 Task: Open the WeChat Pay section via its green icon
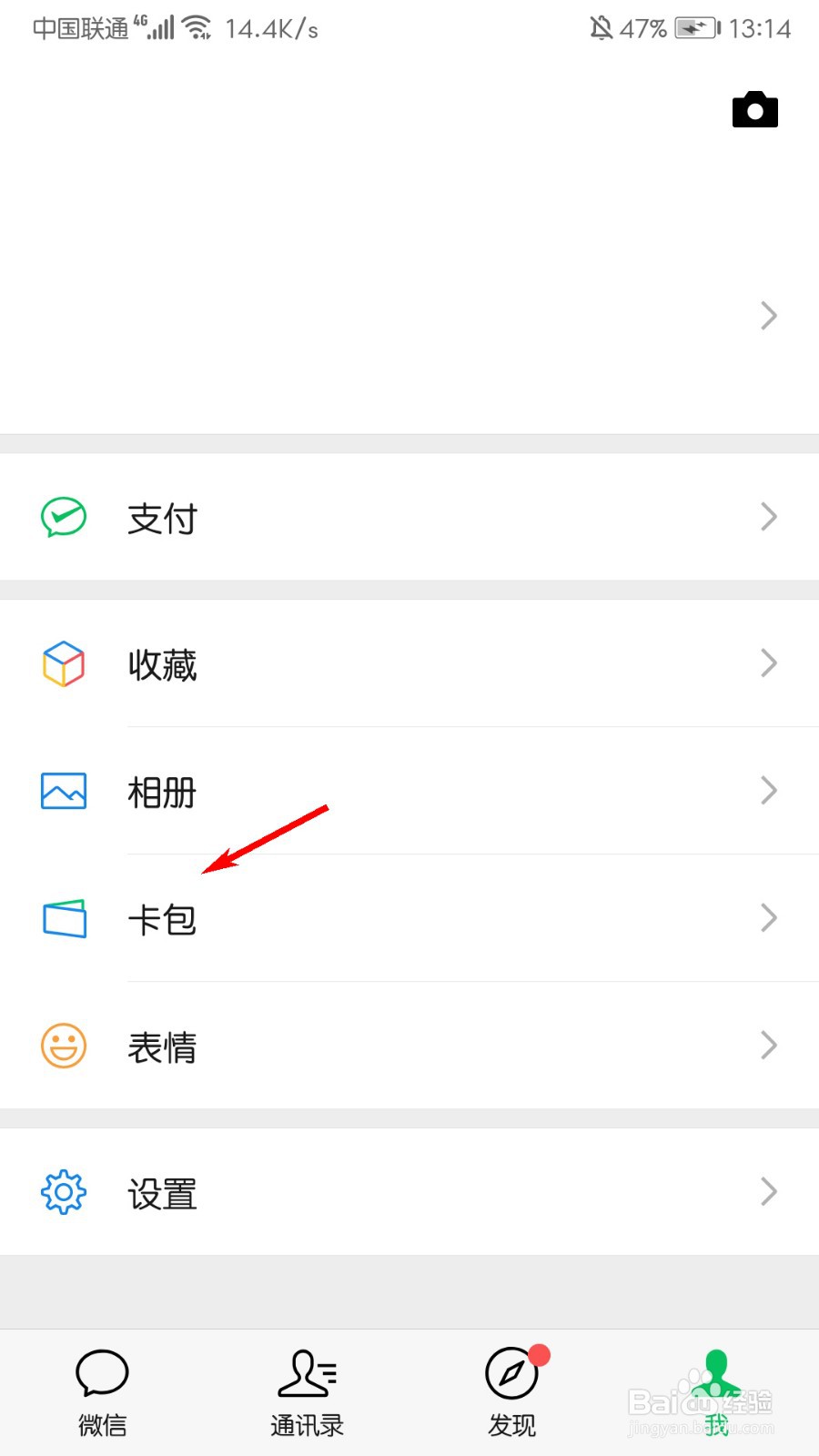pos(62,517)
